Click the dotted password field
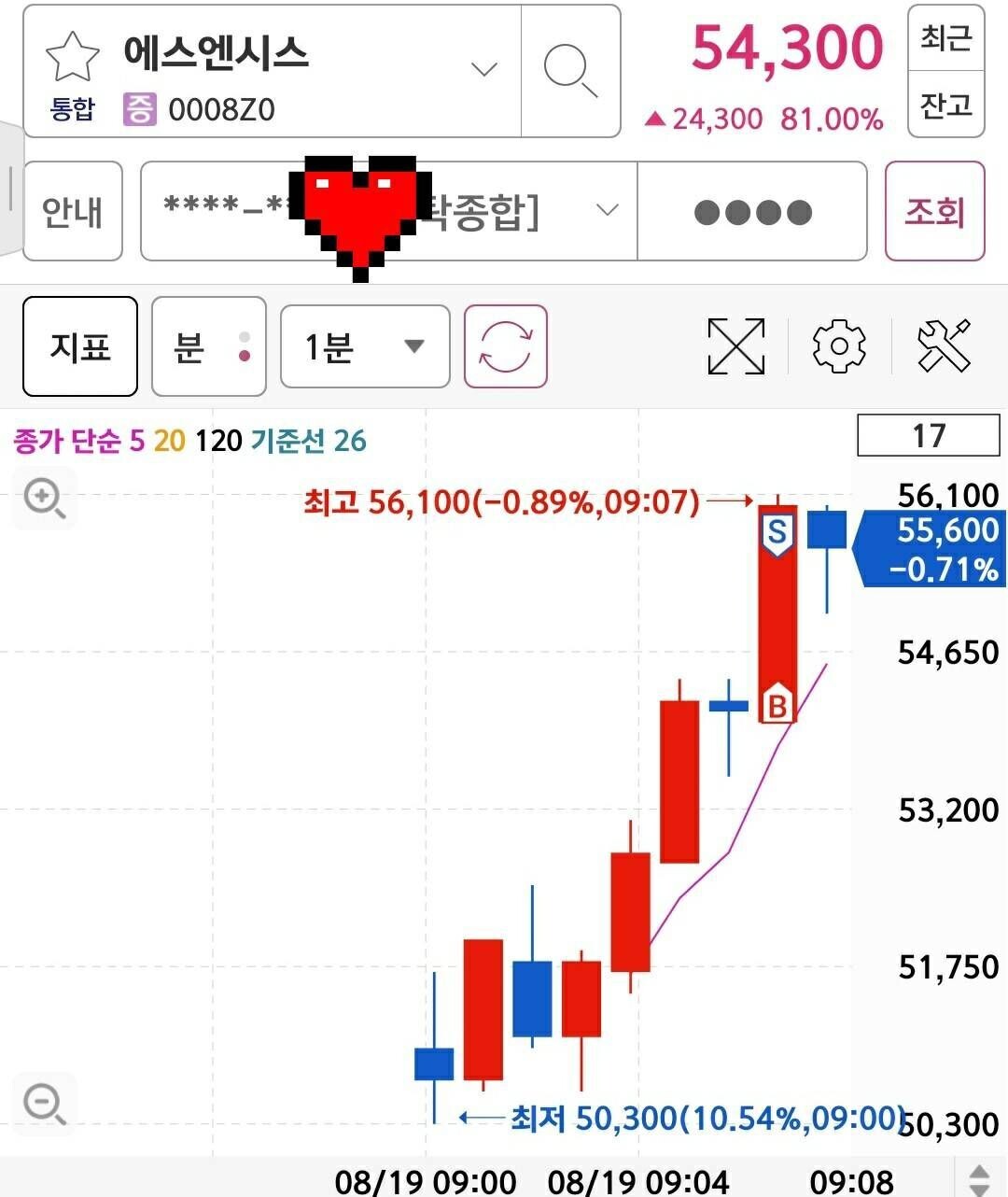The image size is (1008, 1197). (752, 211)
